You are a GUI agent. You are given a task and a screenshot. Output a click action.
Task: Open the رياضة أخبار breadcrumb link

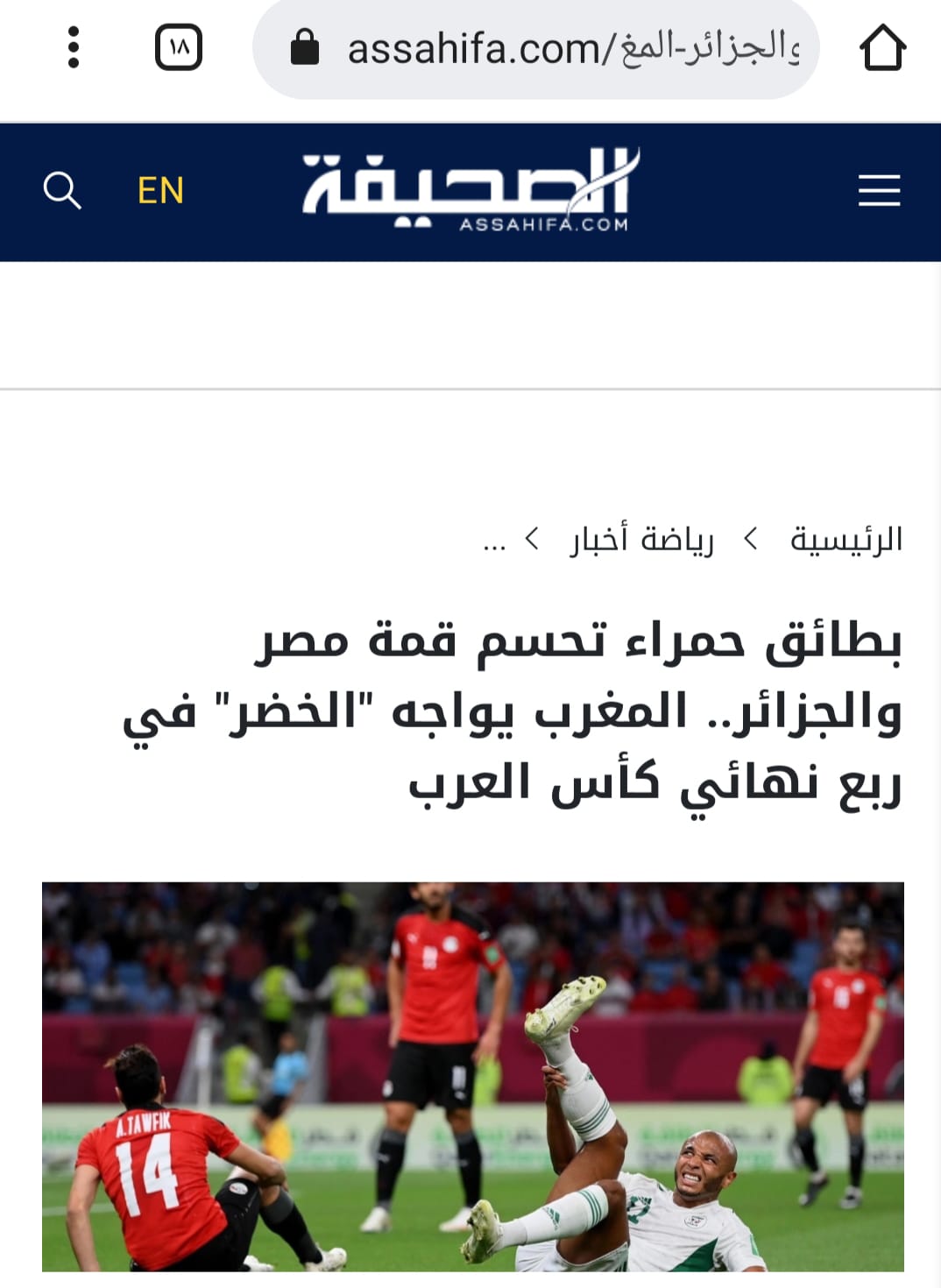point(642,539)
